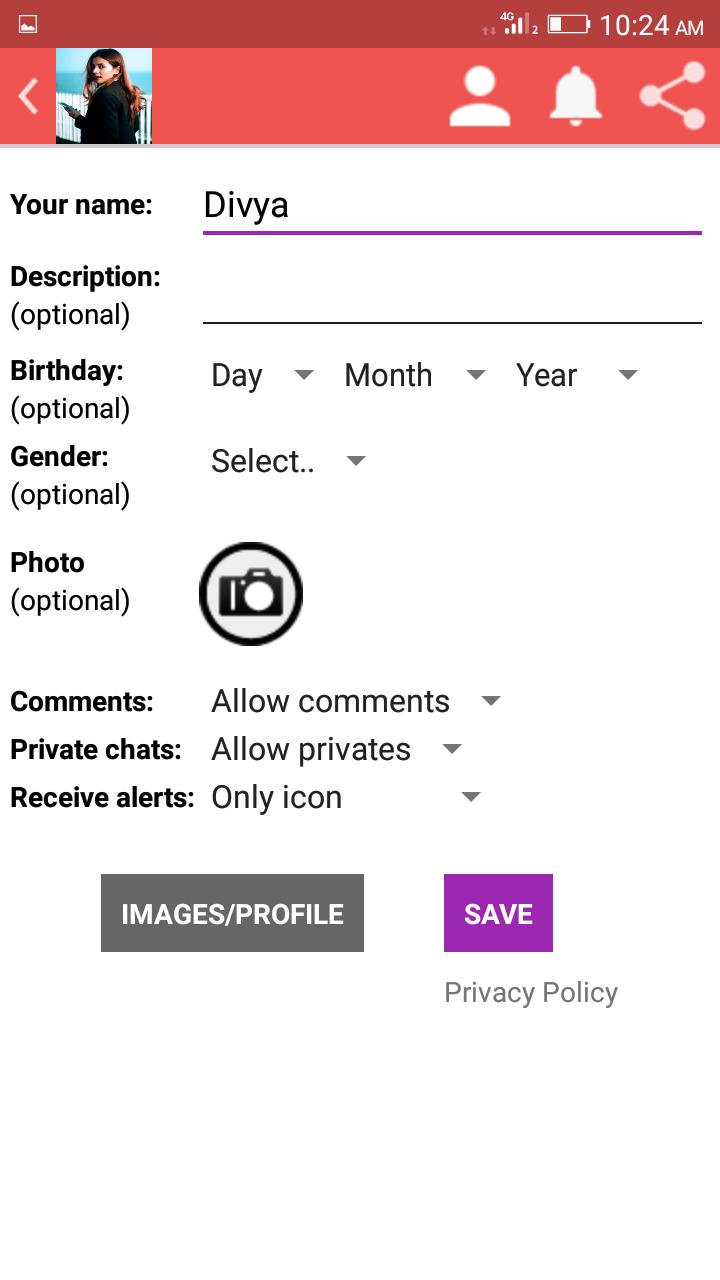The width and height of the screenshot is (720, 1280).
Task: Open notifications via the bell icon
Action: pyautogui.click(x=575, y=95)
